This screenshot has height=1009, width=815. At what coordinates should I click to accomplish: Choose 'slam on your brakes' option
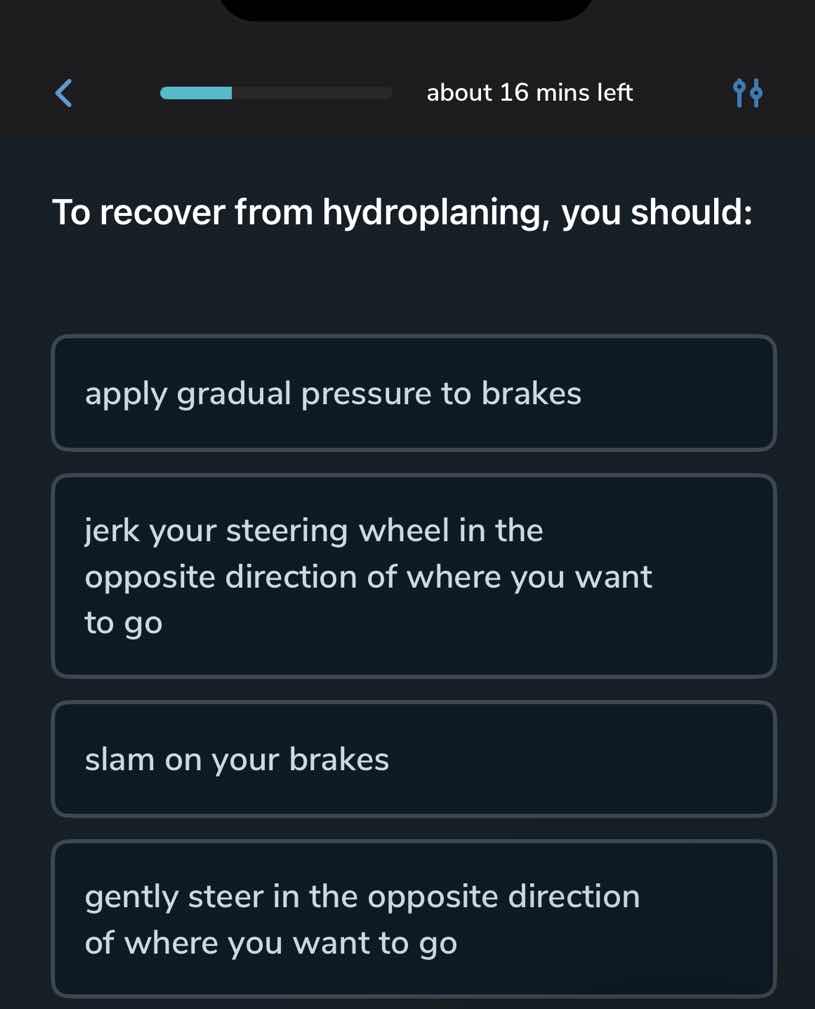[413, 759]
